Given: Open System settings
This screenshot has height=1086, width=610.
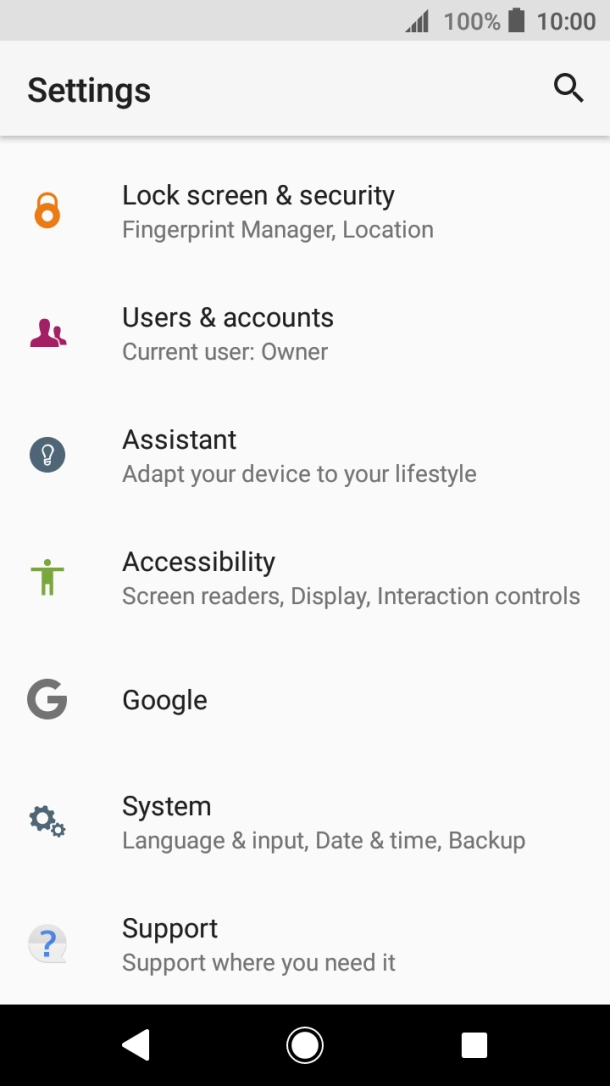Looking at the screenshot, I should coord(305,821).
